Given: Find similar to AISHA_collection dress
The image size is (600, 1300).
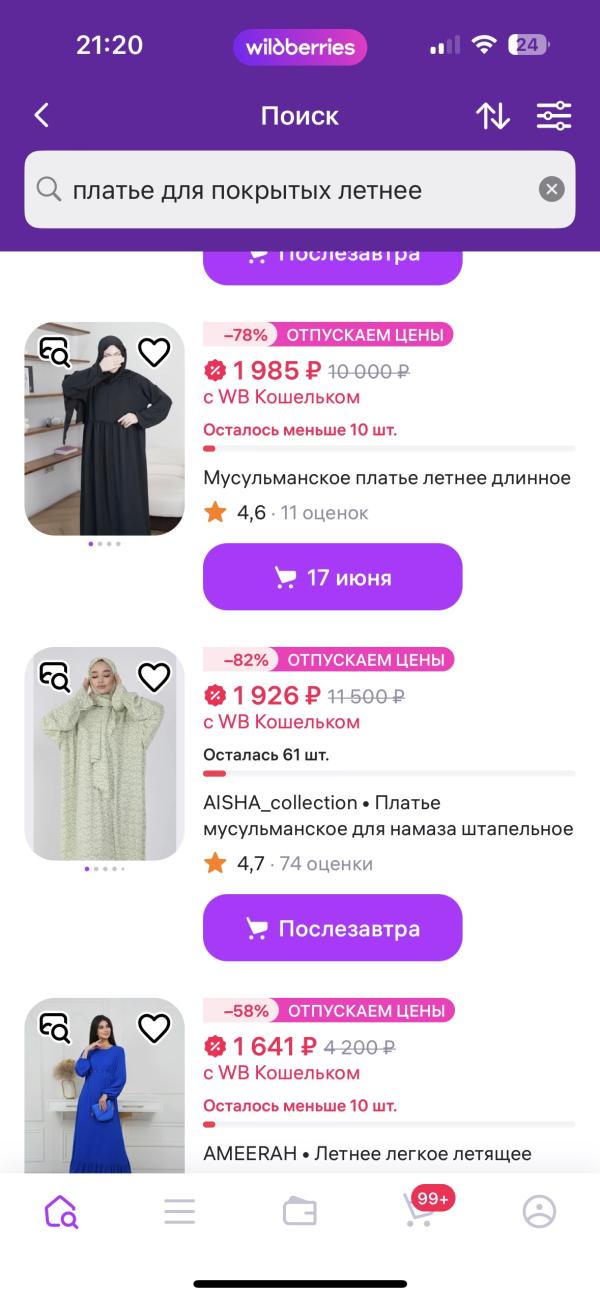Looking at the screenshot, I should (54, 677).
